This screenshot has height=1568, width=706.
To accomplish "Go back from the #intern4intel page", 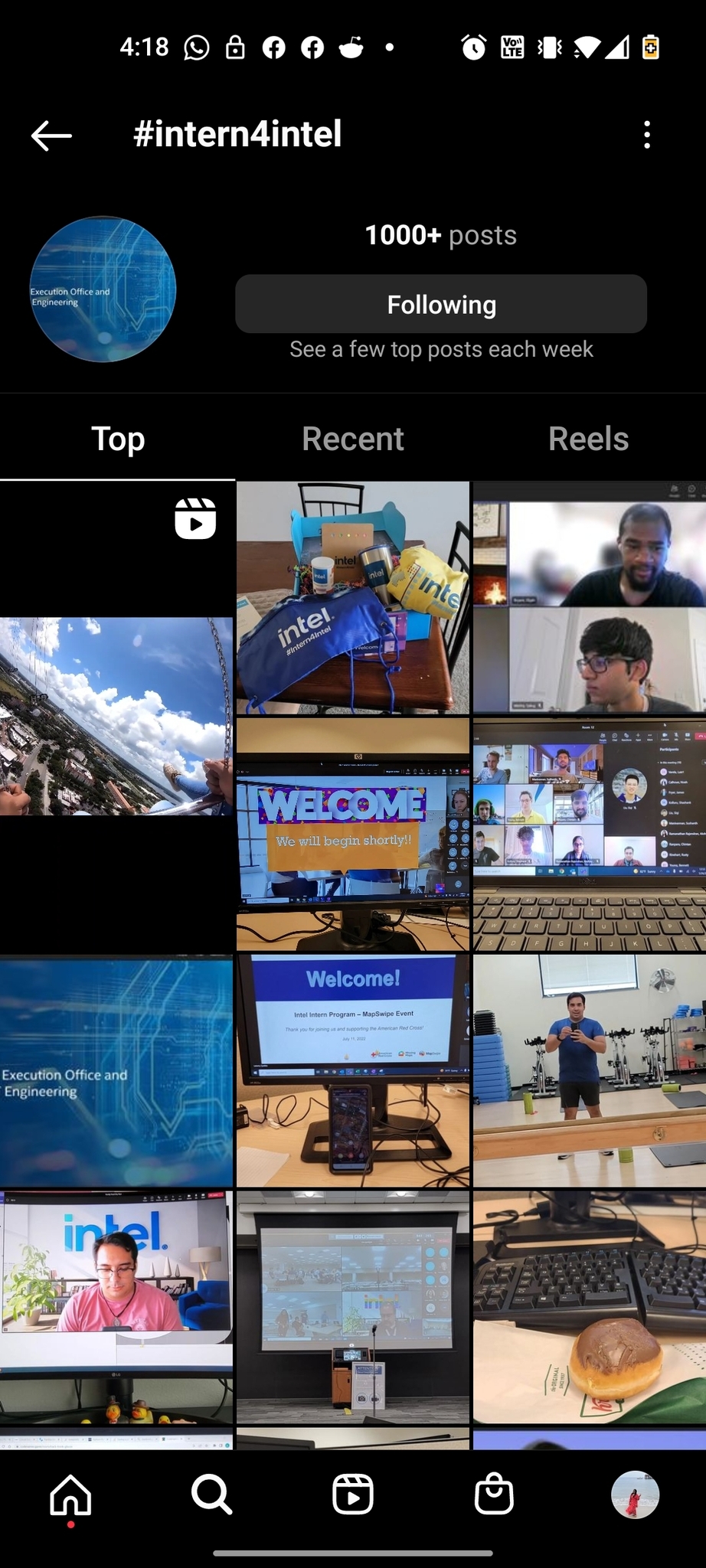I will tap(51, 136).
